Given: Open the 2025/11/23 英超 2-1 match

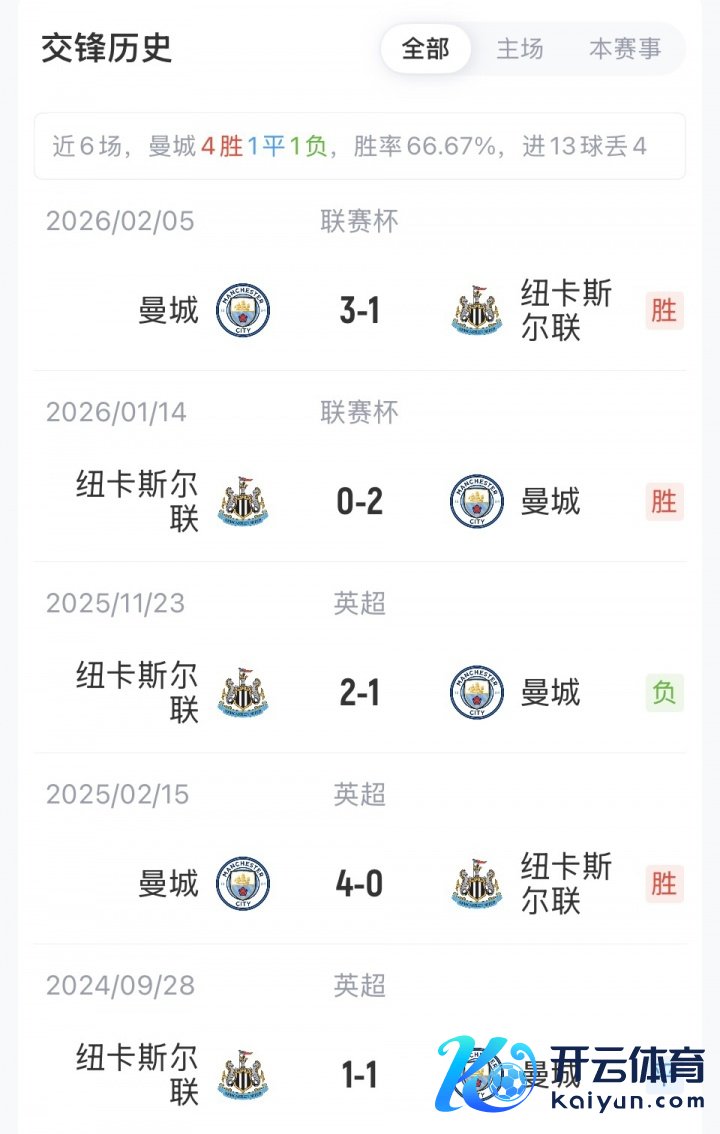Looking at the screenshot, I should click(360, 692).
